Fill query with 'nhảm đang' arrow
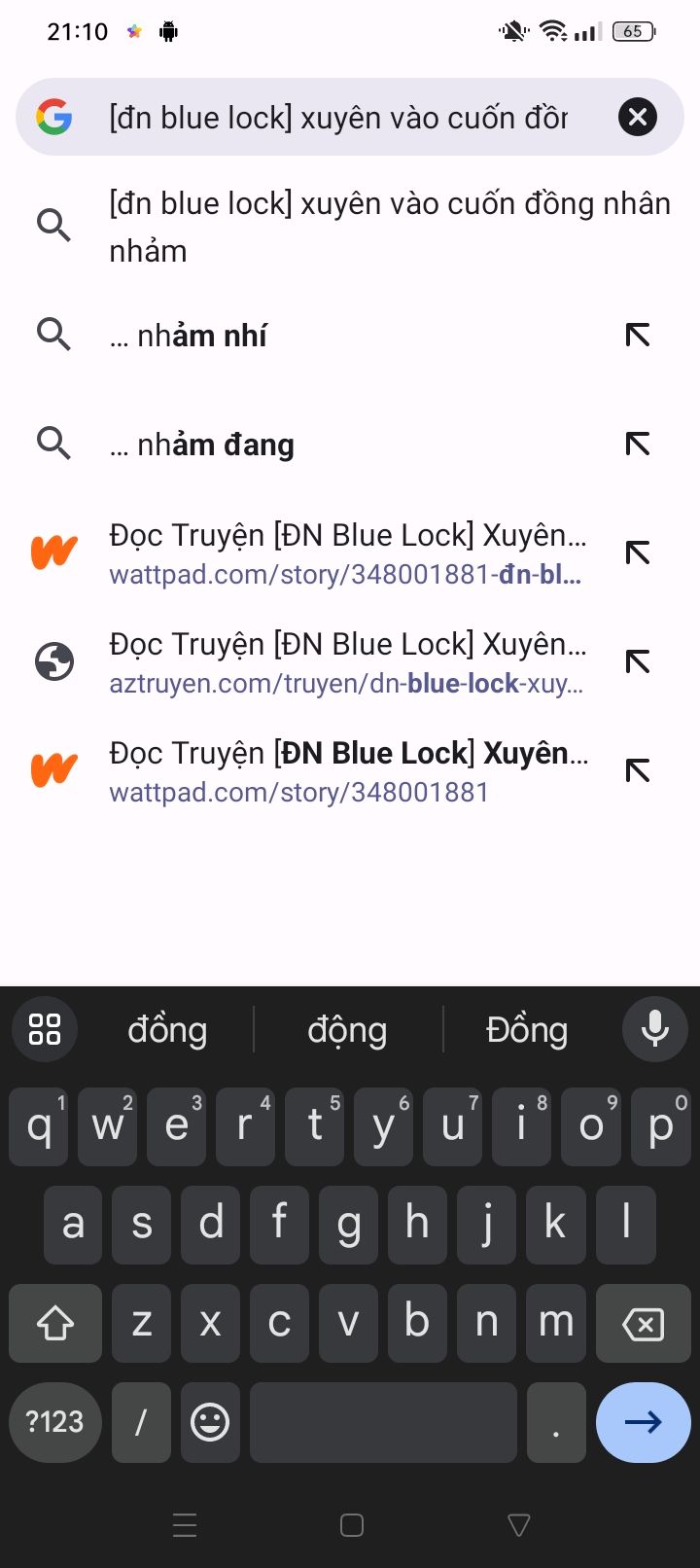Image resolution: width=700 pixels, height=1568 pixels. [x=638, y=445]
